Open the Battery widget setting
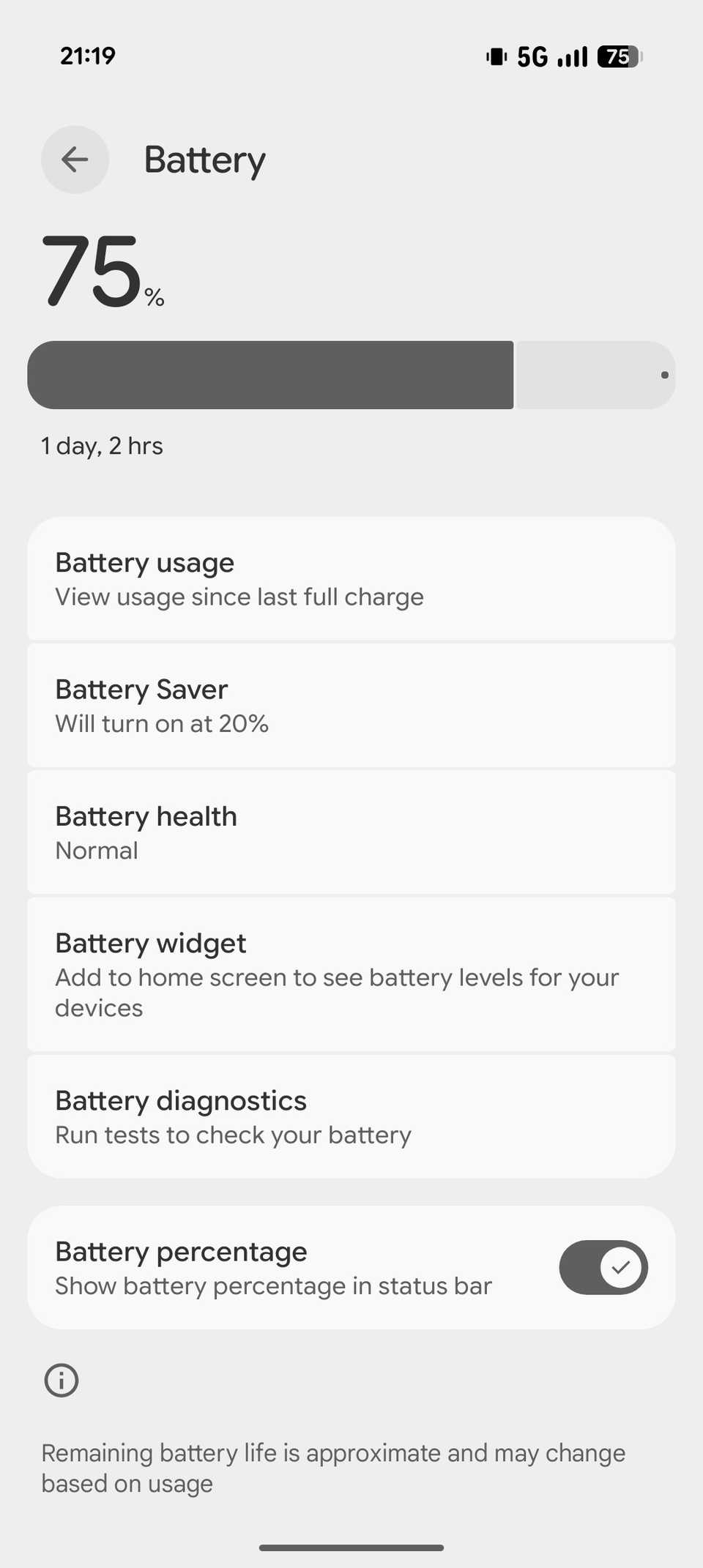Viewport: 703px width, 1568px height. [351, 974]
